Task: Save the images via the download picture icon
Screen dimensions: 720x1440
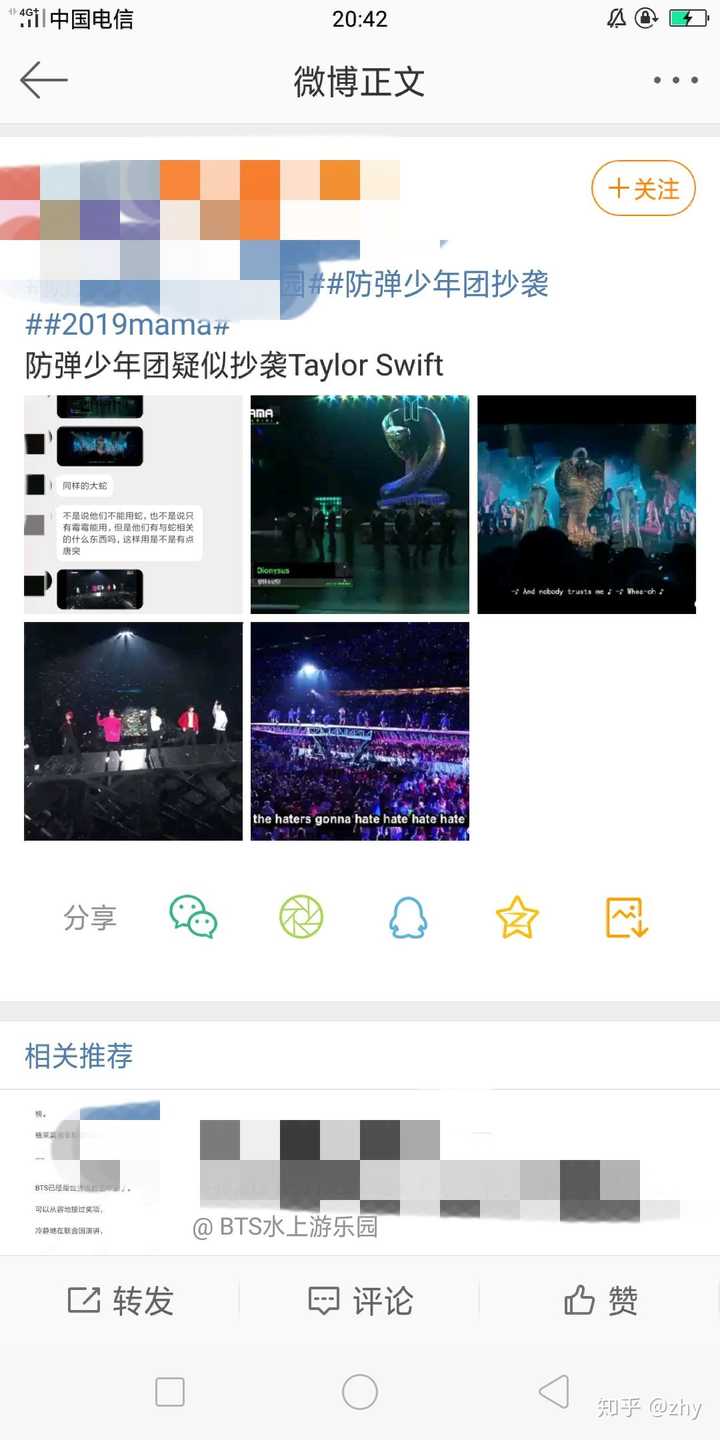Action: pyautogui.click(x=625, y=916)
